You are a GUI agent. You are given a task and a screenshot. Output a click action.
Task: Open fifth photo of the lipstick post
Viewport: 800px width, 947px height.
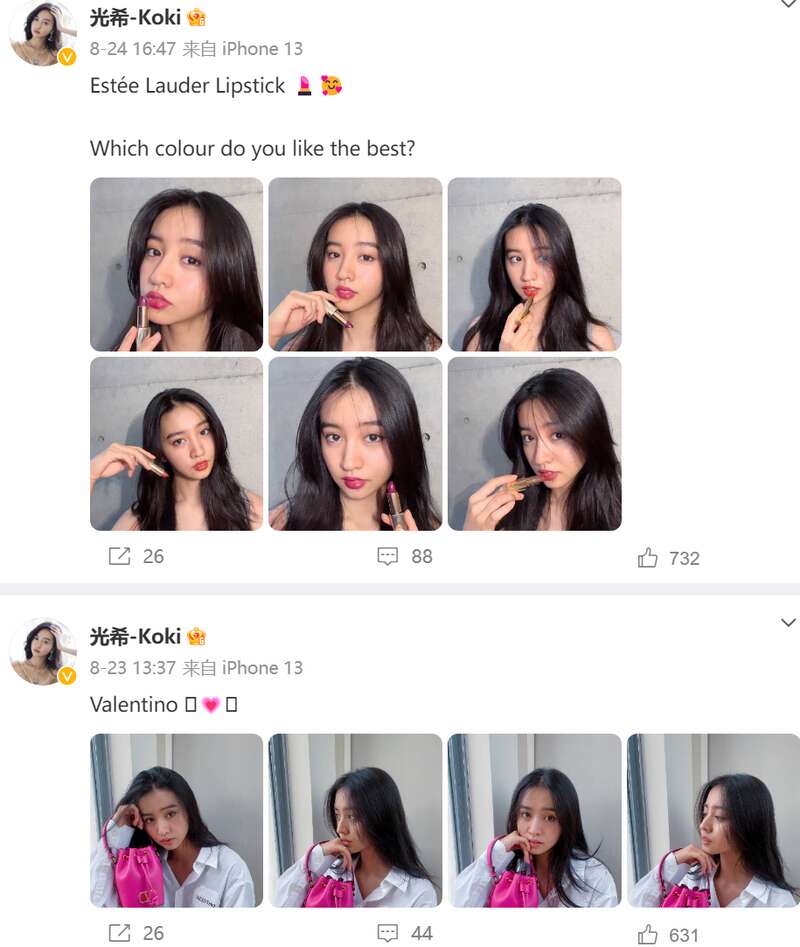355,443
